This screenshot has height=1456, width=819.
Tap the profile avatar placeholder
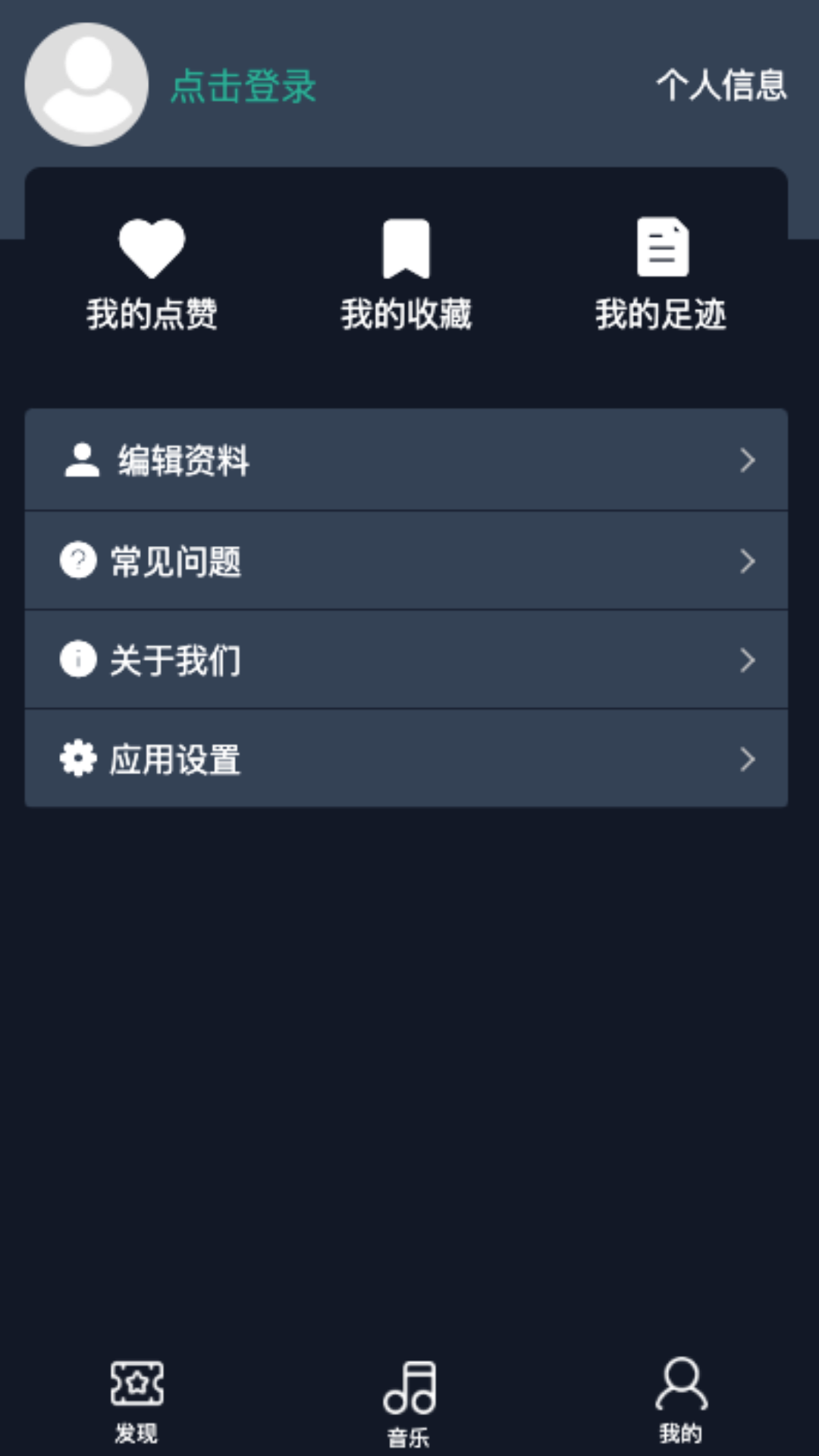86,86
